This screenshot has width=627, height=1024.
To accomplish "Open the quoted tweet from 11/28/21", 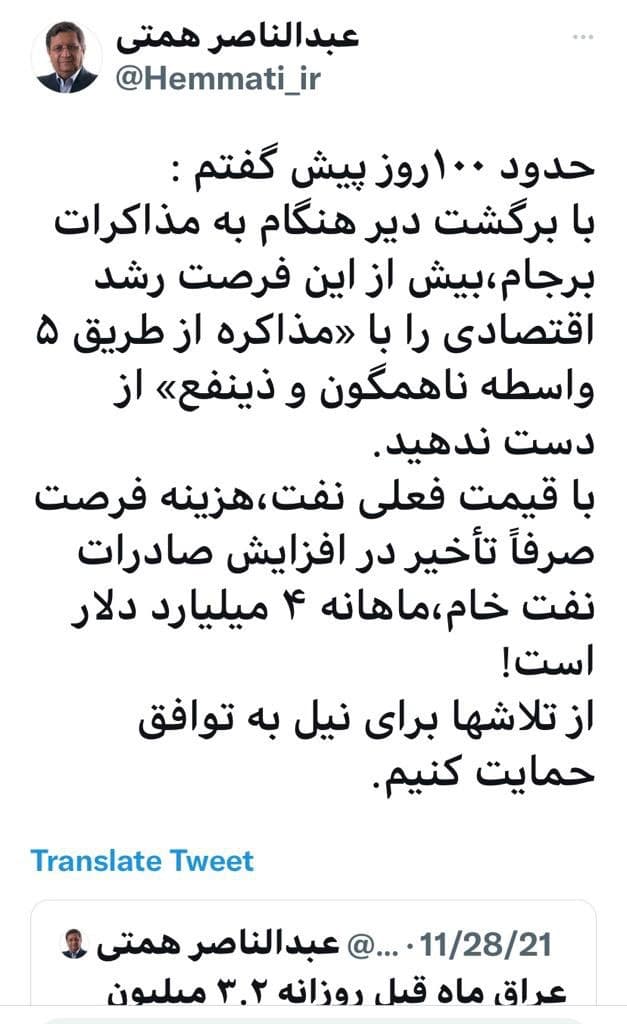I will 314,953.
